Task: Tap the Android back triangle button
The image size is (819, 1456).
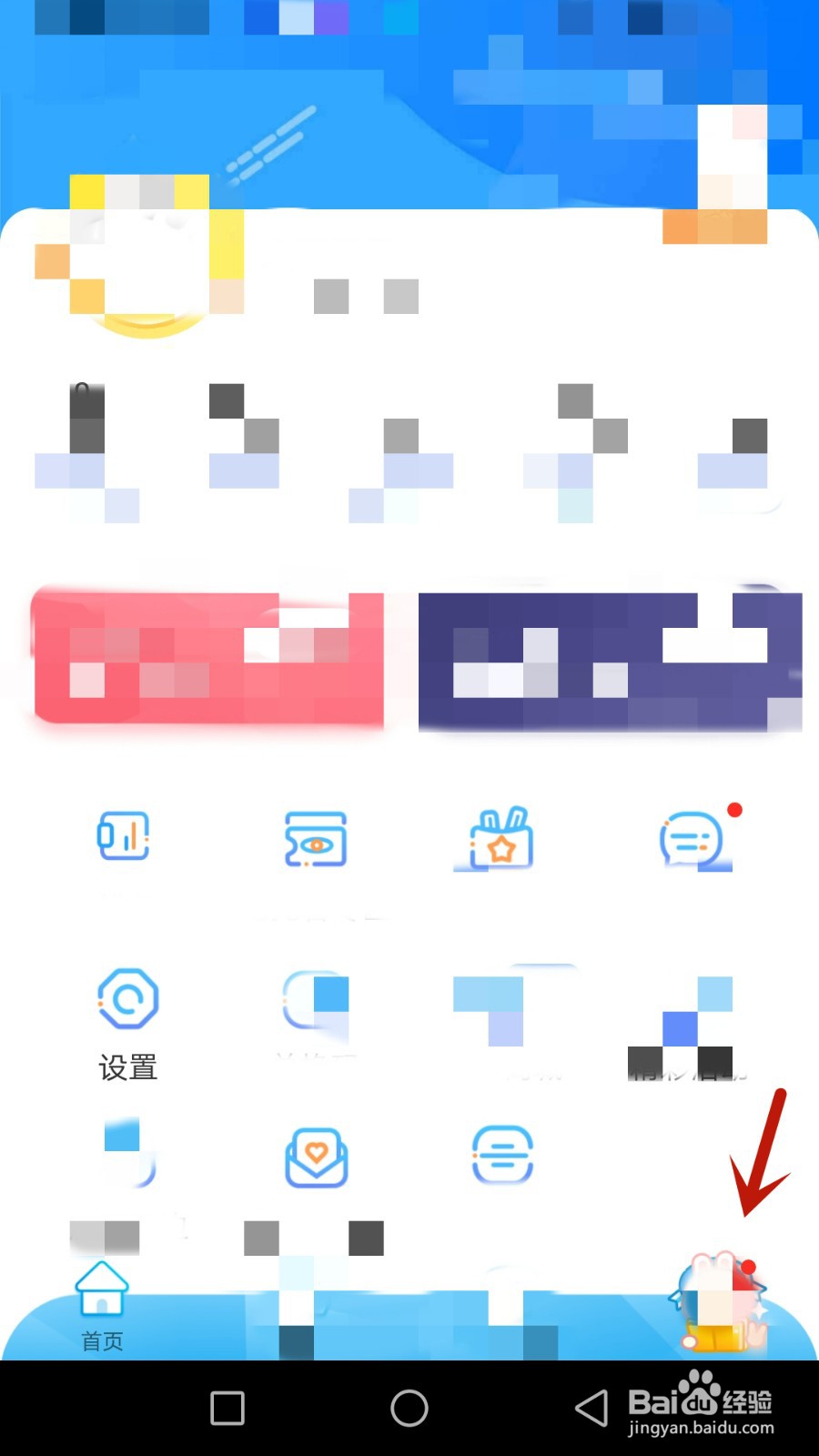Action: click(x=593, y=1407)
